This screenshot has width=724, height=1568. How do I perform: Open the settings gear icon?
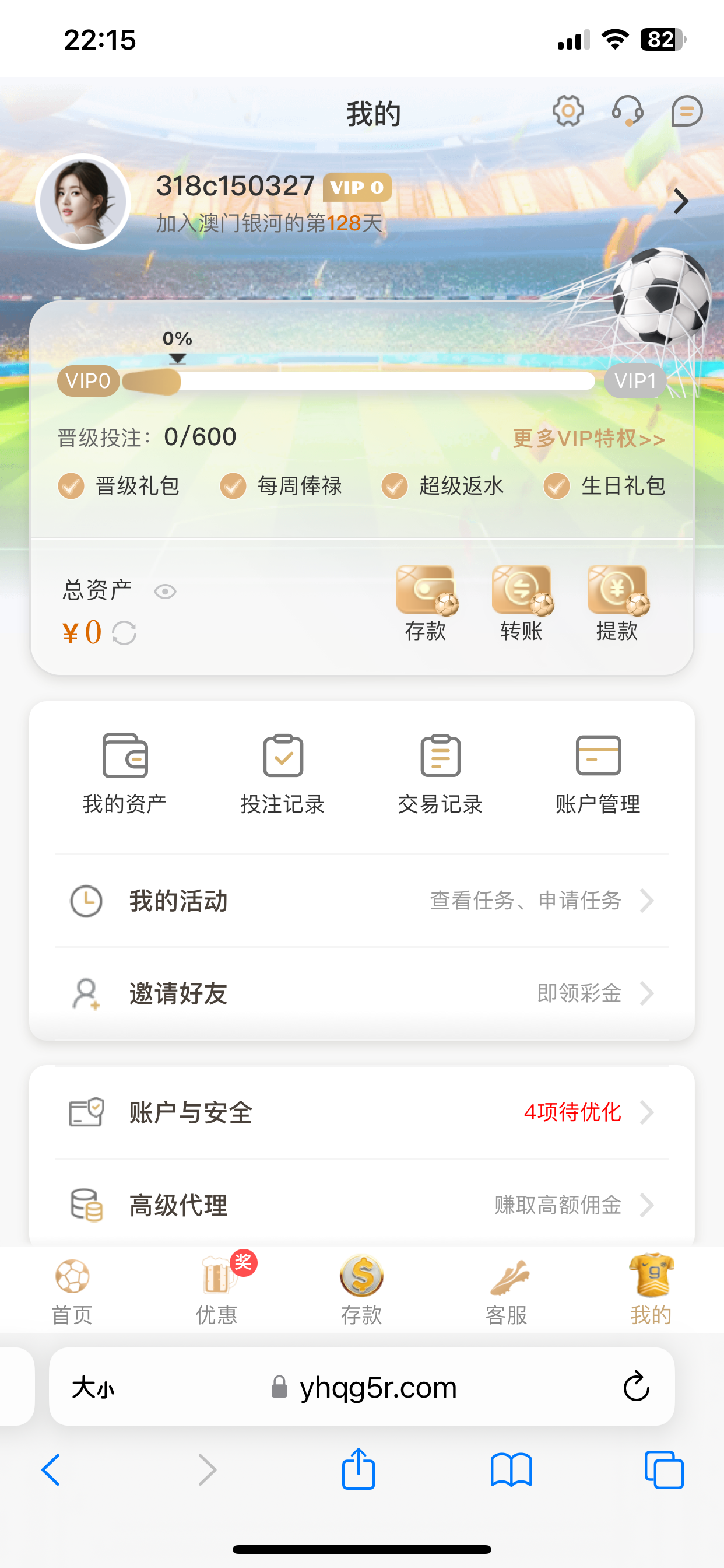coord(568,111)
